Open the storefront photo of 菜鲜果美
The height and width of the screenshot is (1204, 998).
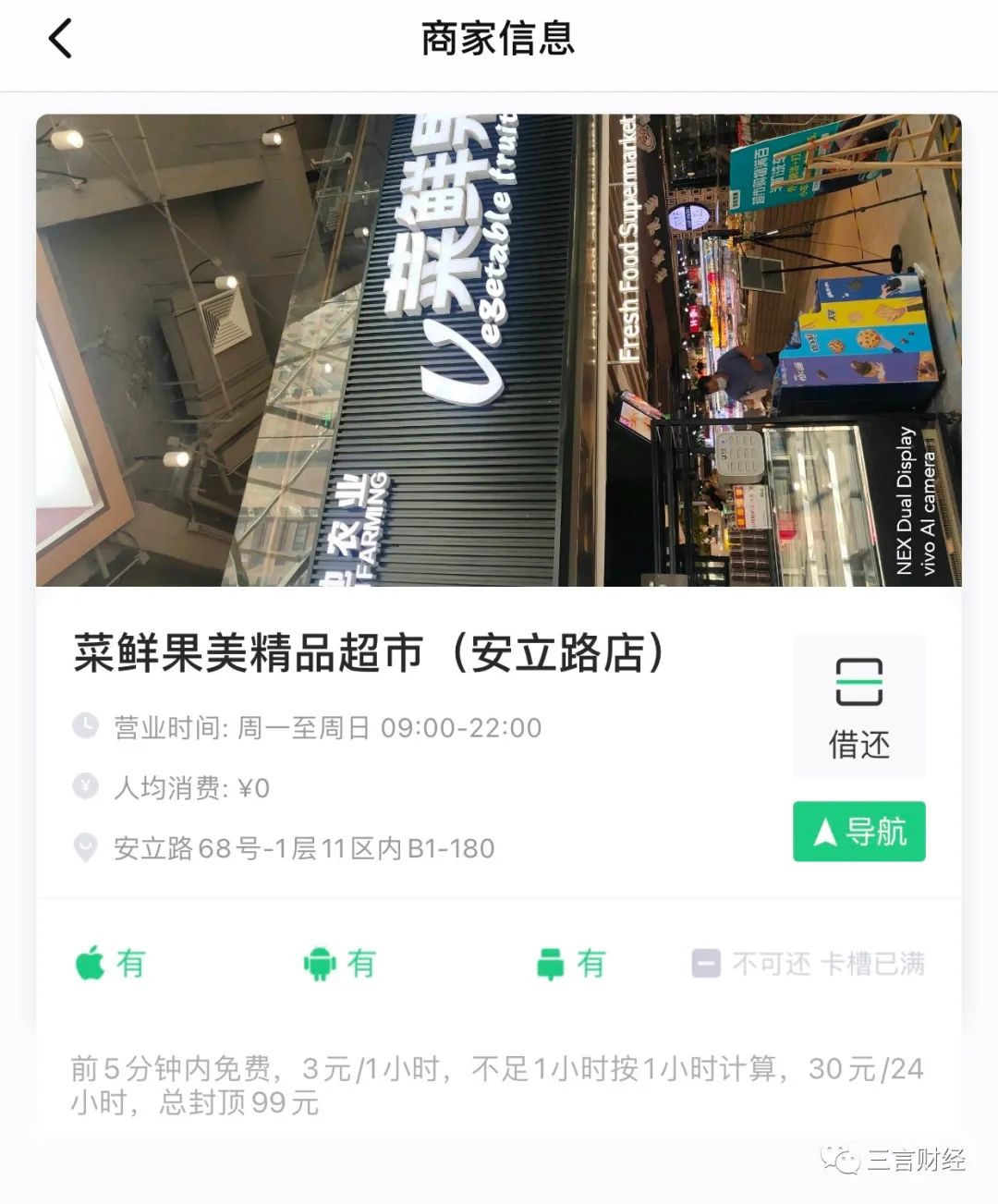(x=499, y=350)
